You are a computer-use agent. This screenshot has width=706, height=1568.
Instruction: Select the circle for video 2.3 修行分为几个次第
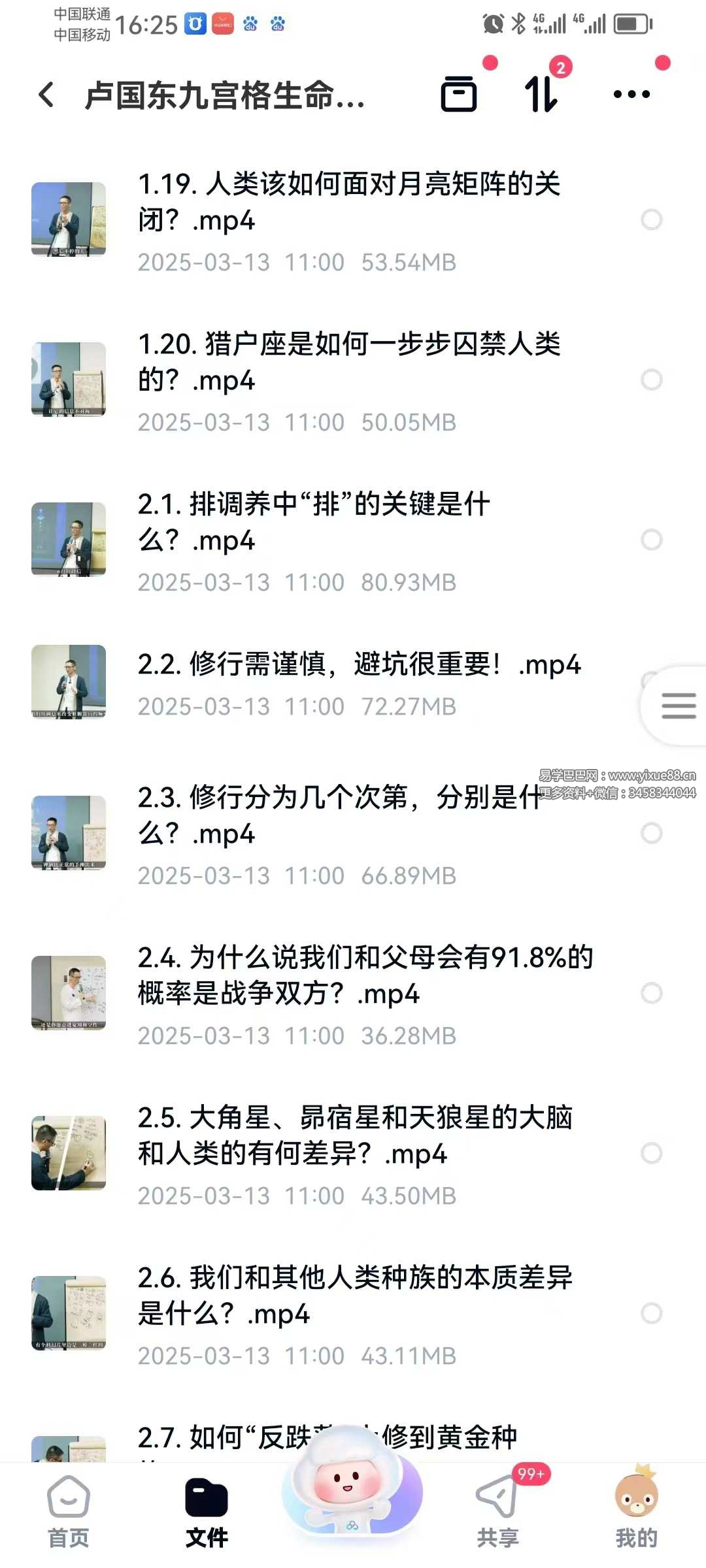coord(651,833)
